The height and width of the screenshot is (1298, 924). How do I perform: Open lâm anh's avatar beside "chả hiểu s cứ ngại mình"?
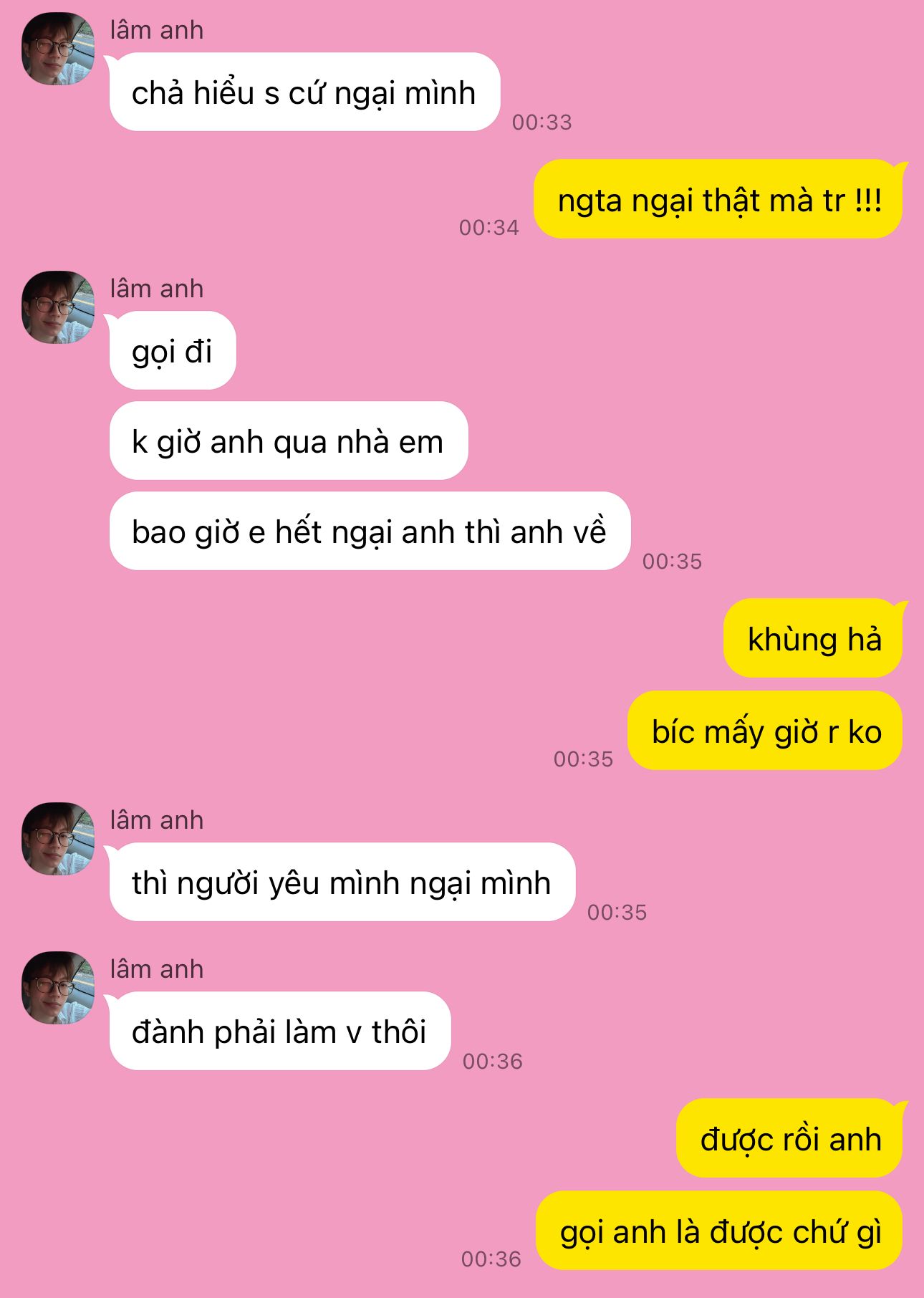[58, 49]
